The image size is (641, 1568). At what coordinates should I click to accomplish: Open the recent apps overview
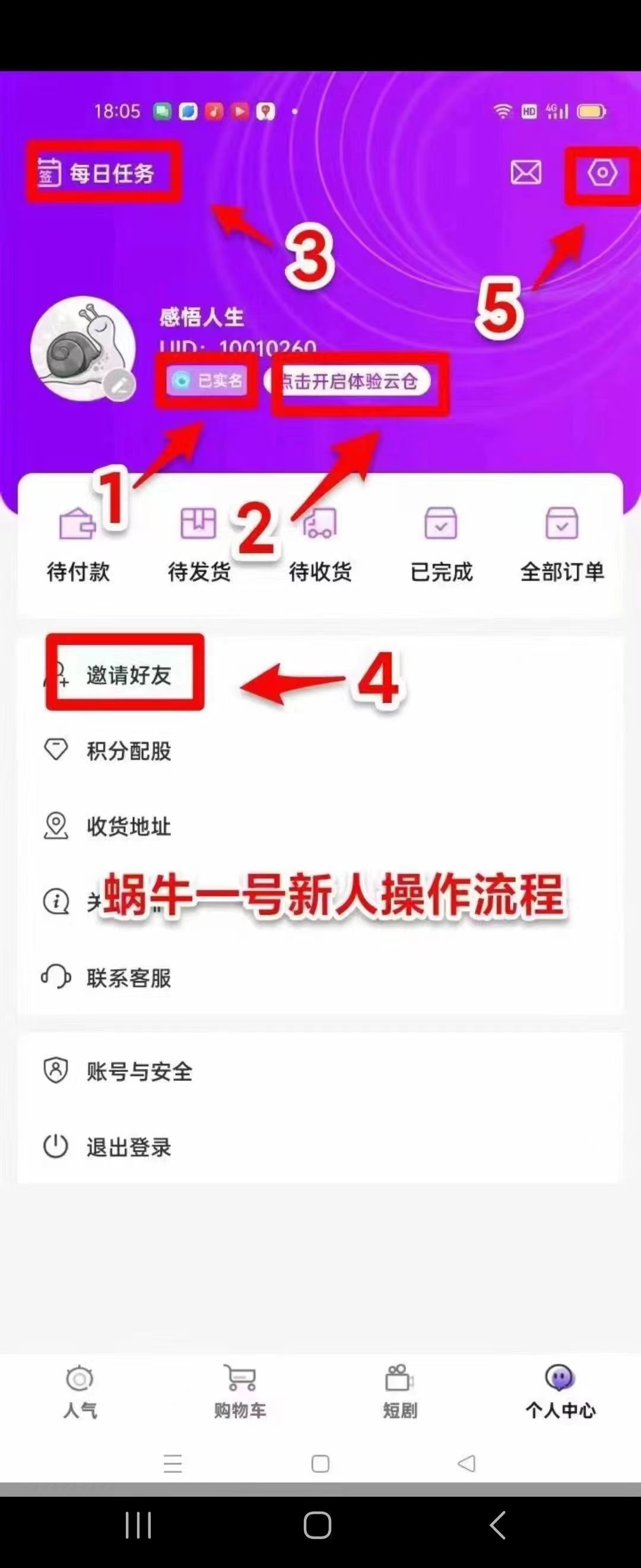coord(138,1525)
